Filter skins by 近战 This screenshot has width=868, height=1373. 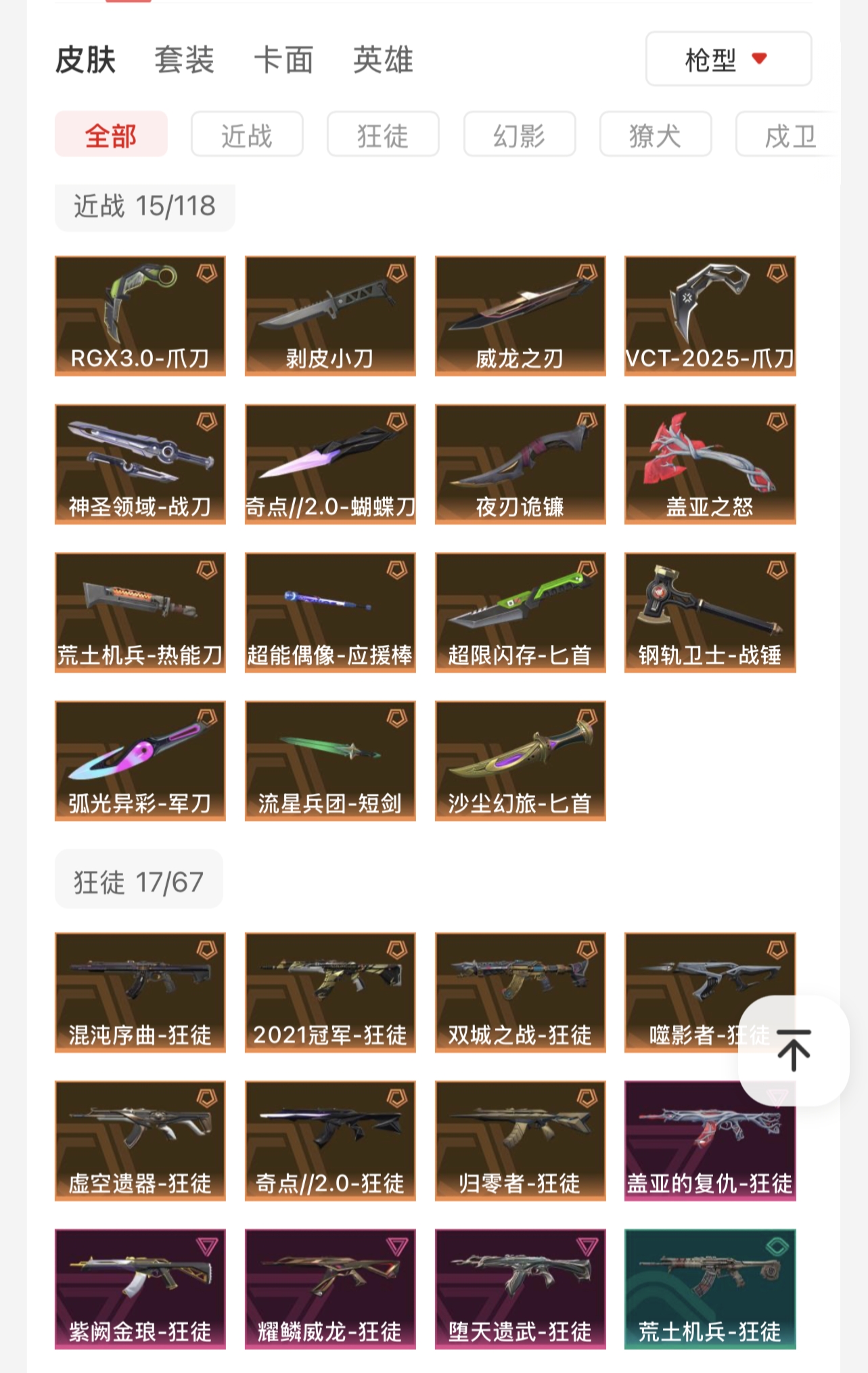[x=247, y=135]
